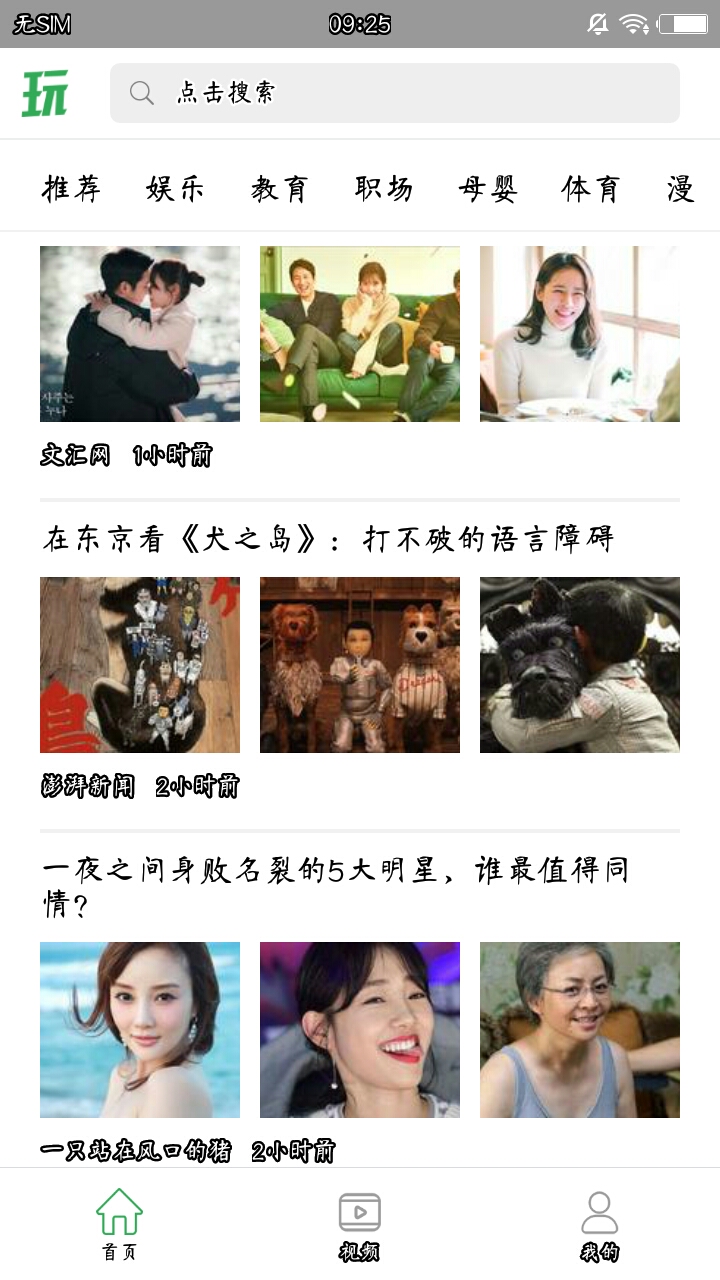Viewport: 720px width, 1280px height.
Task: Tap the green 玩 app logo
Action: [43, 92]
